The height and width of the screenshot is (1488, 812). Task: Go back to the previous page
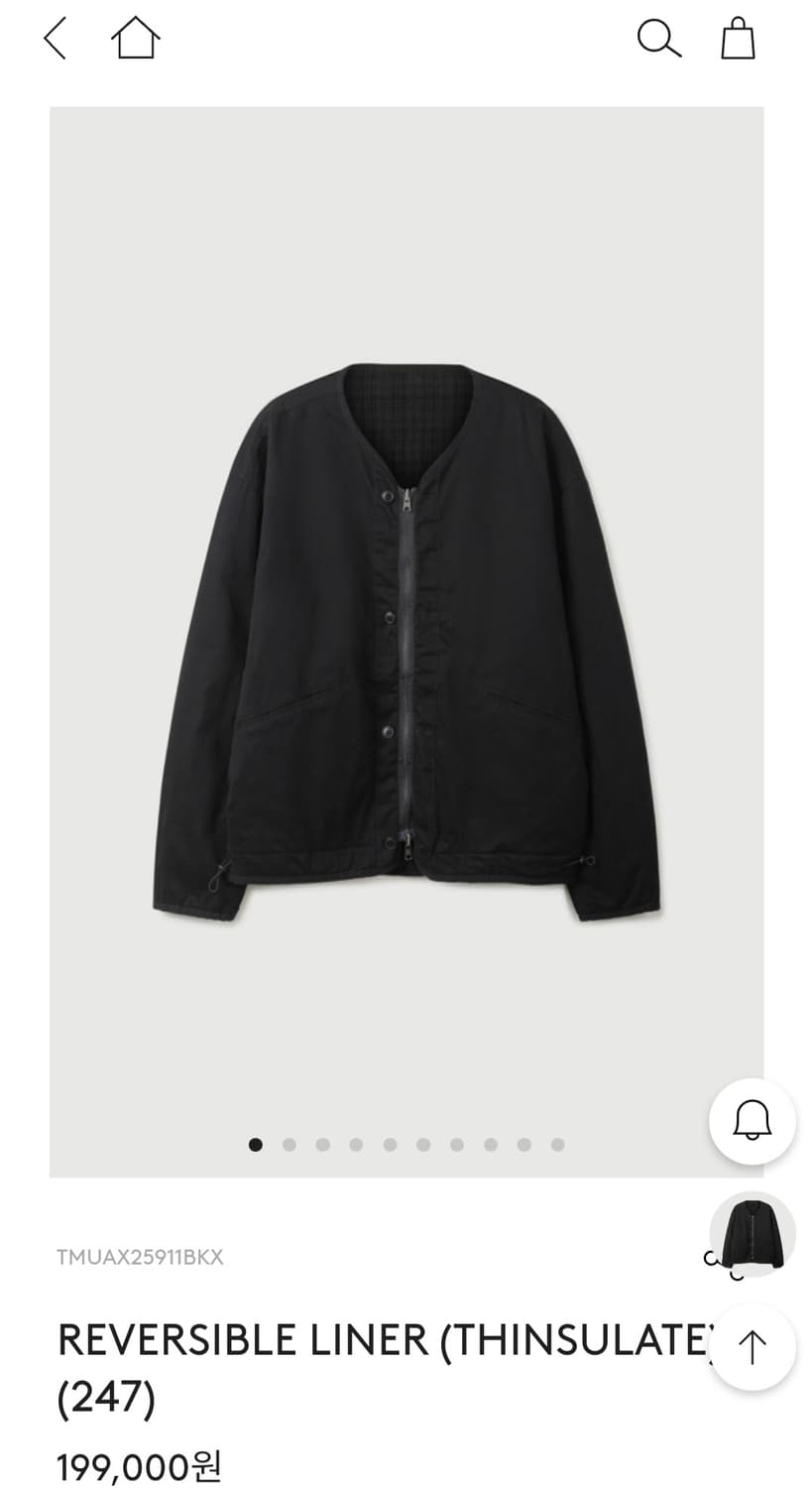56,40
